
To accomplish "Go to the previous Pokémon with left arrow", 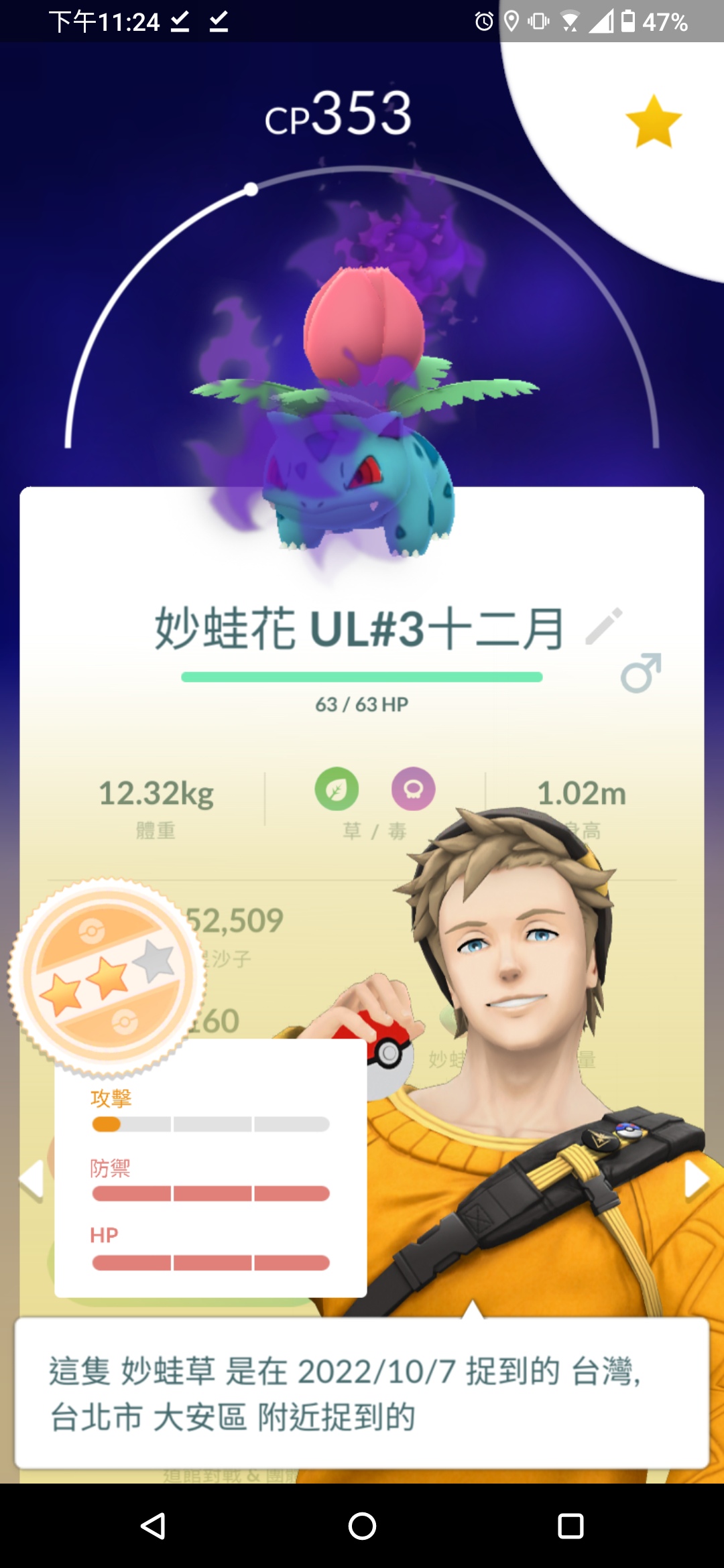I will [x=31, y=1180].
